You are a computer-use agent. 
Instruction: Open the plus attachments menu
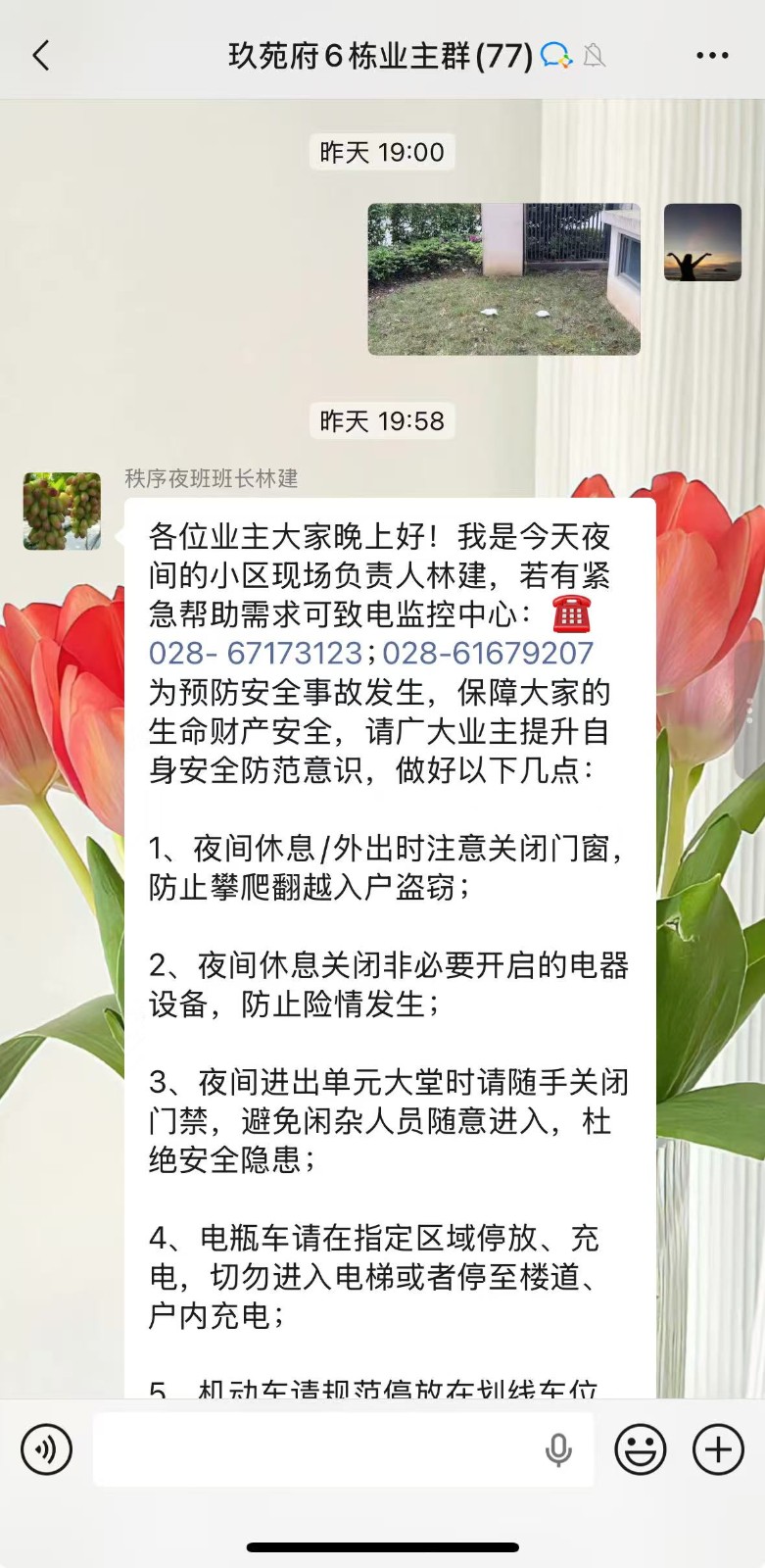click(x=718, y=1449)
